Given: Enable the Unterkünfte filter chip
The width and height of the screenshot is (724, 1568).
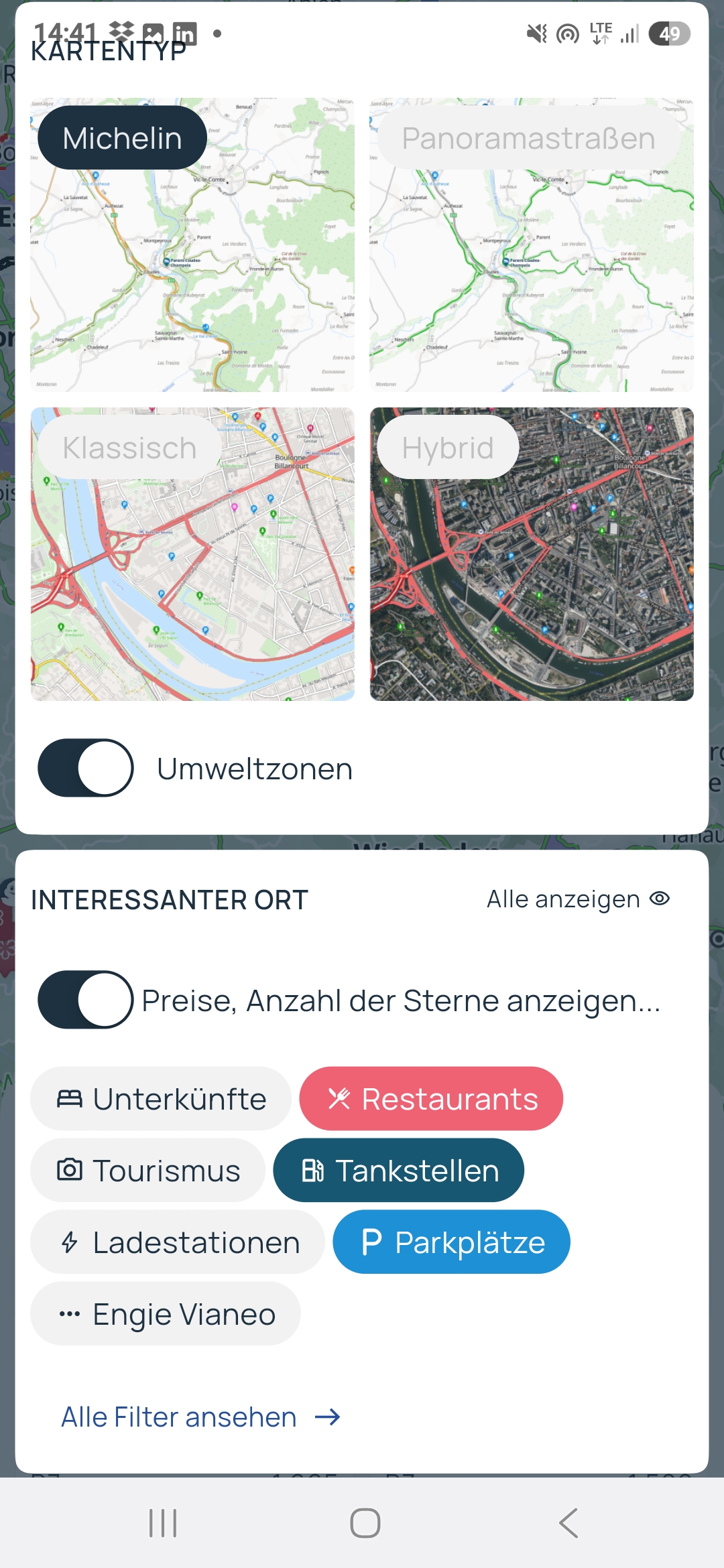Looking at the screenshot, I should (x=161, y=1099).
